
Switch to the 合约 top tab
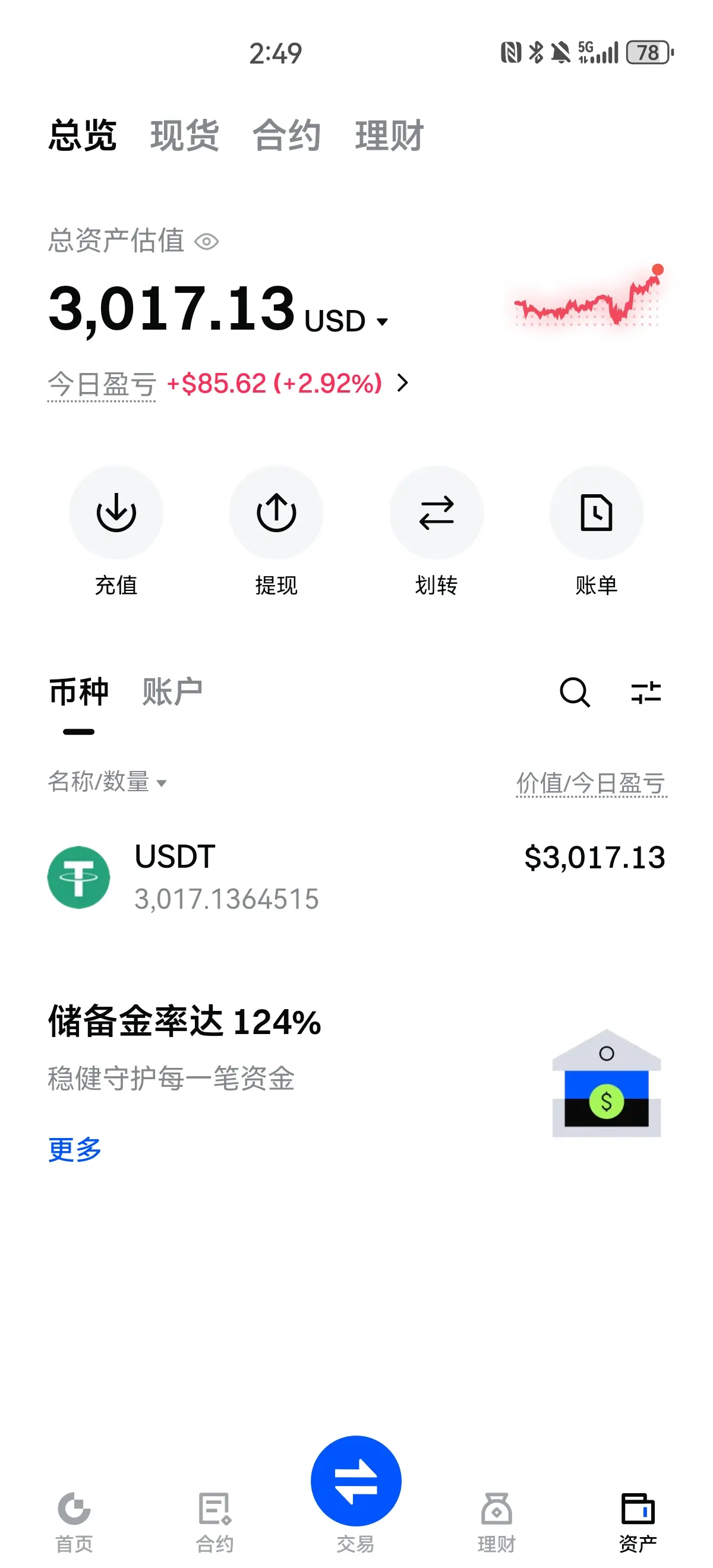pyautogui.click(x=286, y=135)
